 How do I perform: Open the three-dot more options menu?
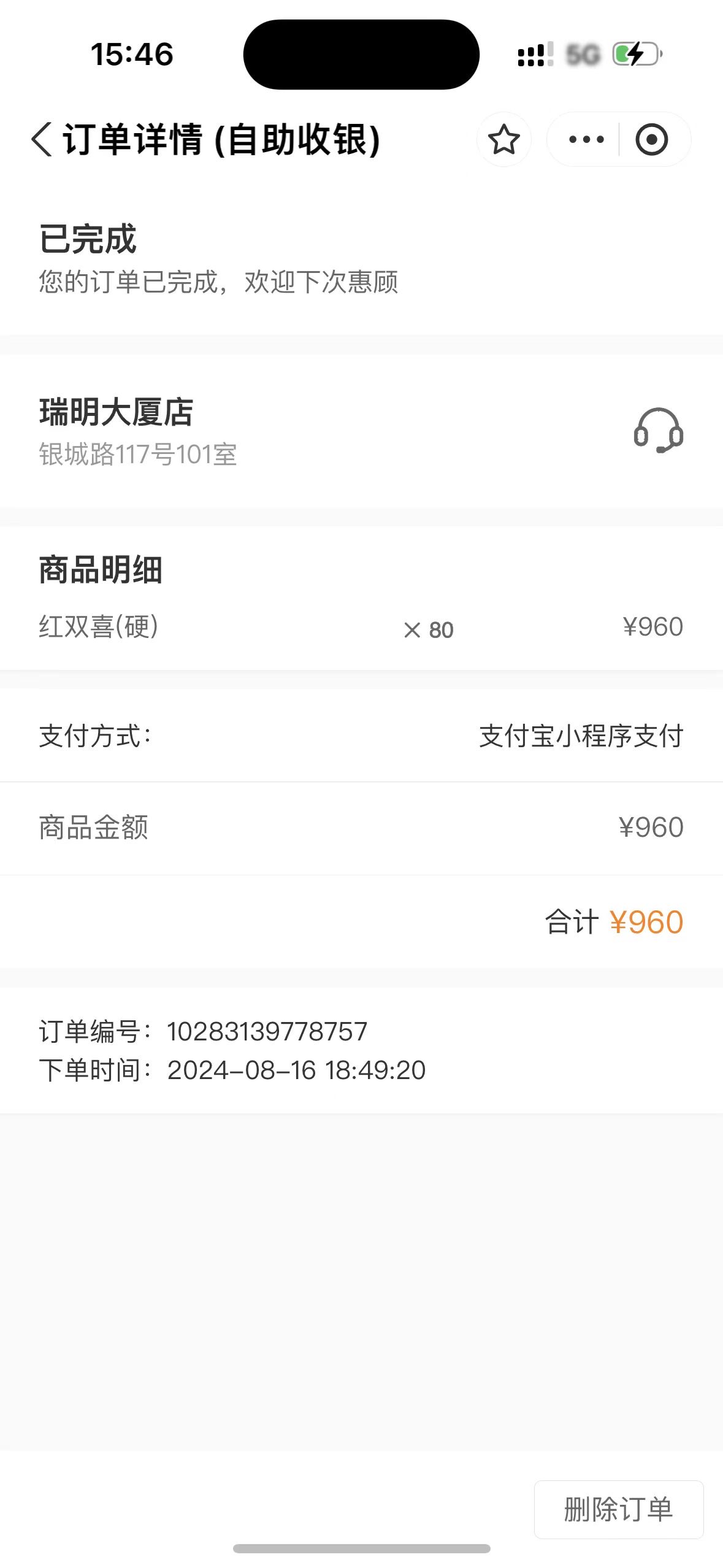(586, 139)
